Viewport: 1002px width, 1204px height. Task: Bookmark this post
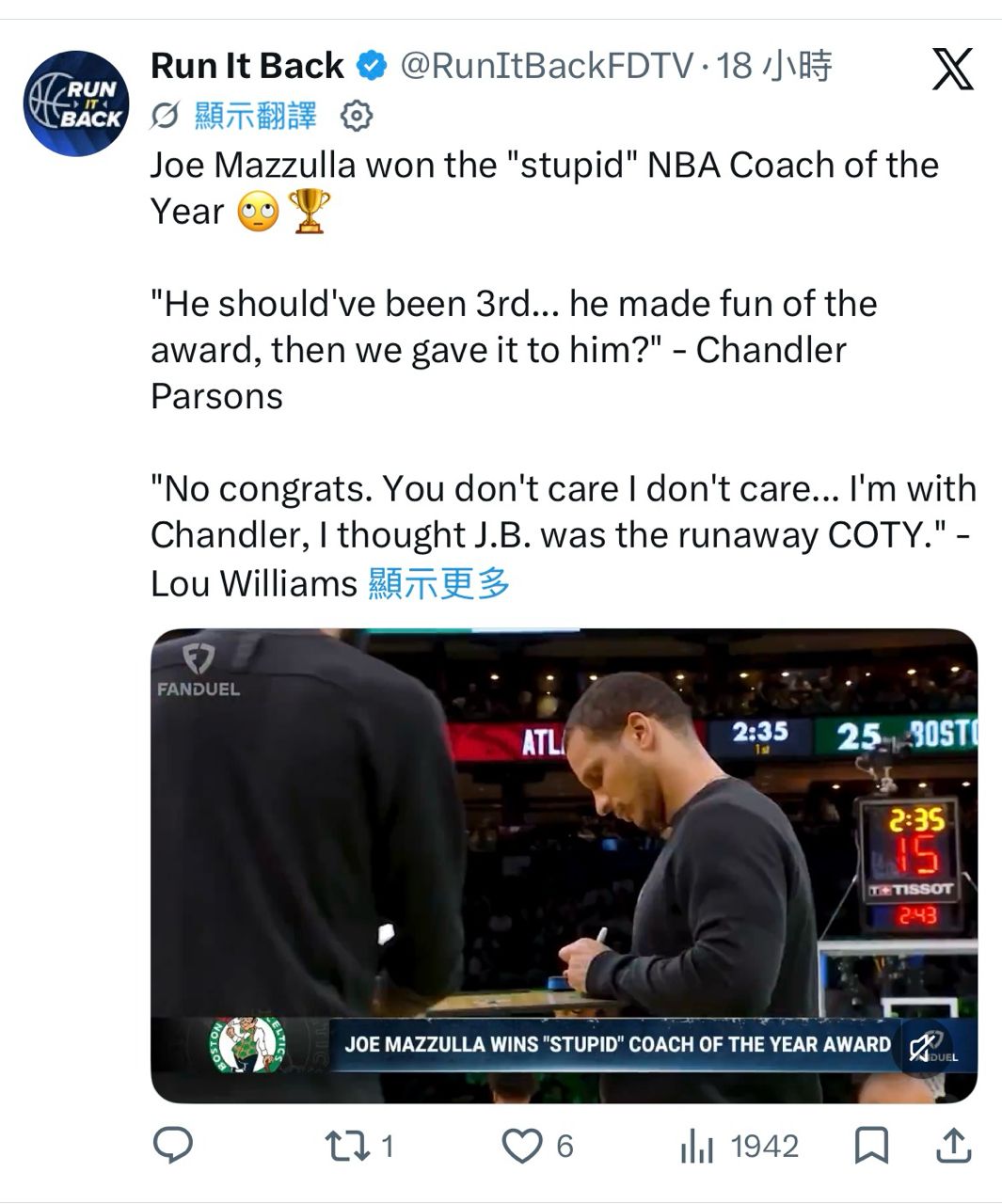[x=871, y=1146]
